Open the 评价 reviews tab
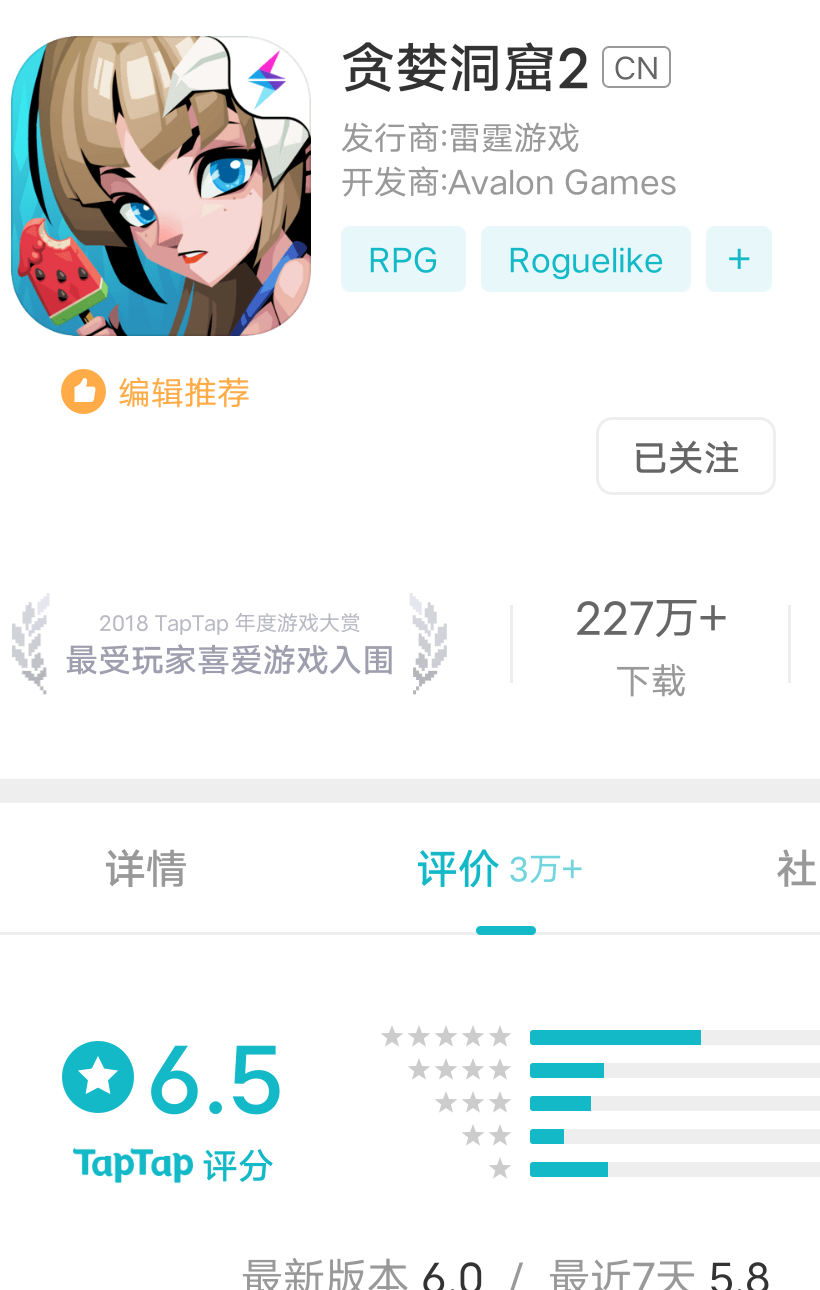Image resolution: width=820 pixels, height=1290 pixels. 500,869
